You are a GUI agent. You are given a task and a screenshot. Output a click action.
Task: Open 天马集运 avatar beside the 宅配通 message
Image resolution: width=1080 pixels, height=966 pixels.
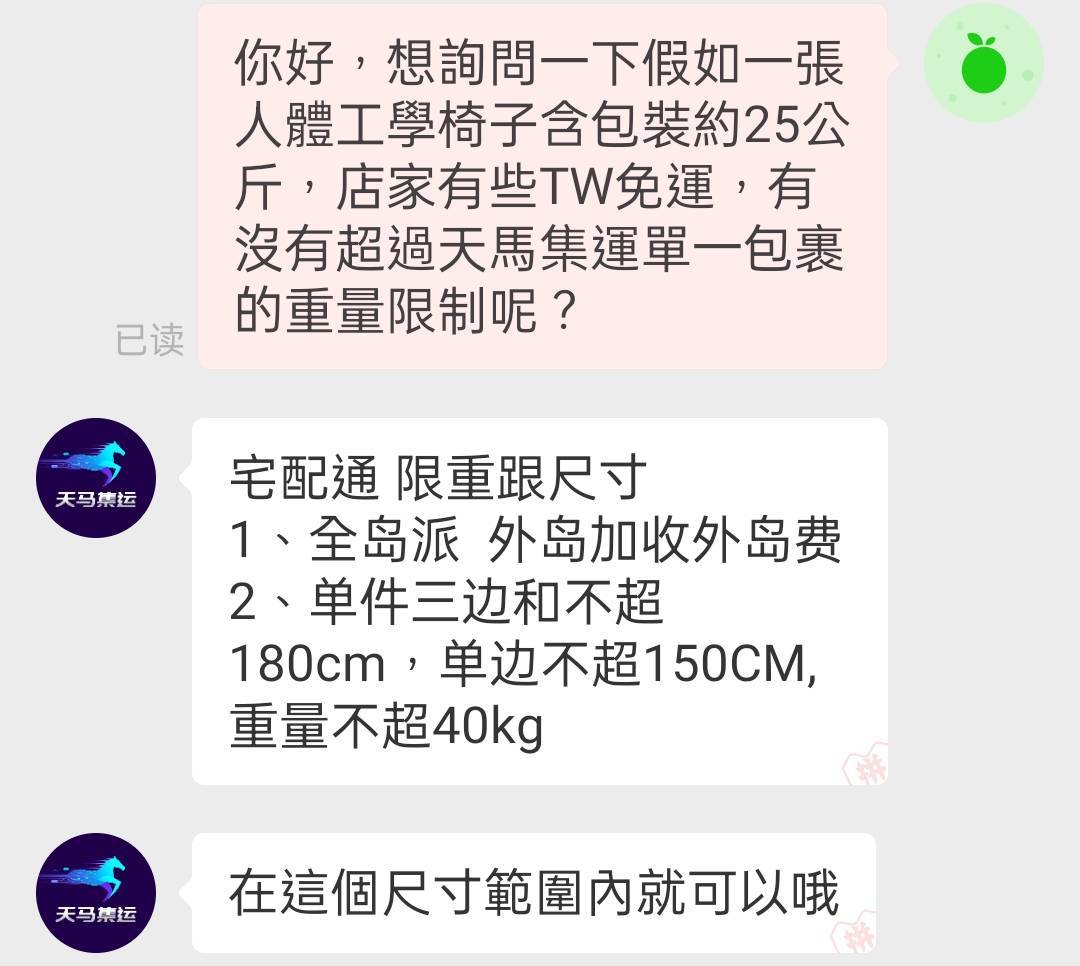pos(96,478)
